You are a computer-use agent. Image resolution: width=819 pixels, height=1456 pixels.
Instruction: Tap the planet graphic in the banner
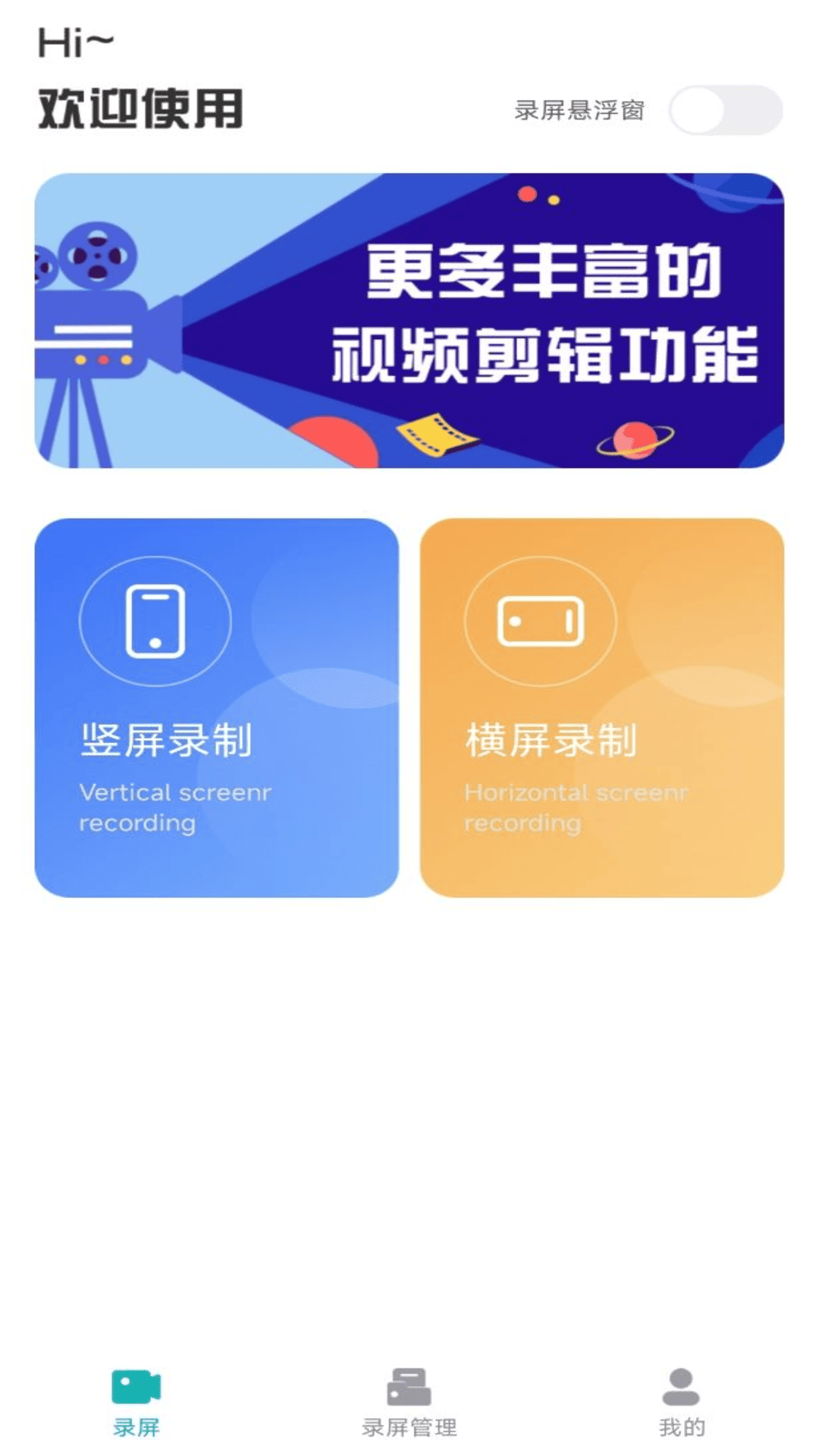[635, 438]
